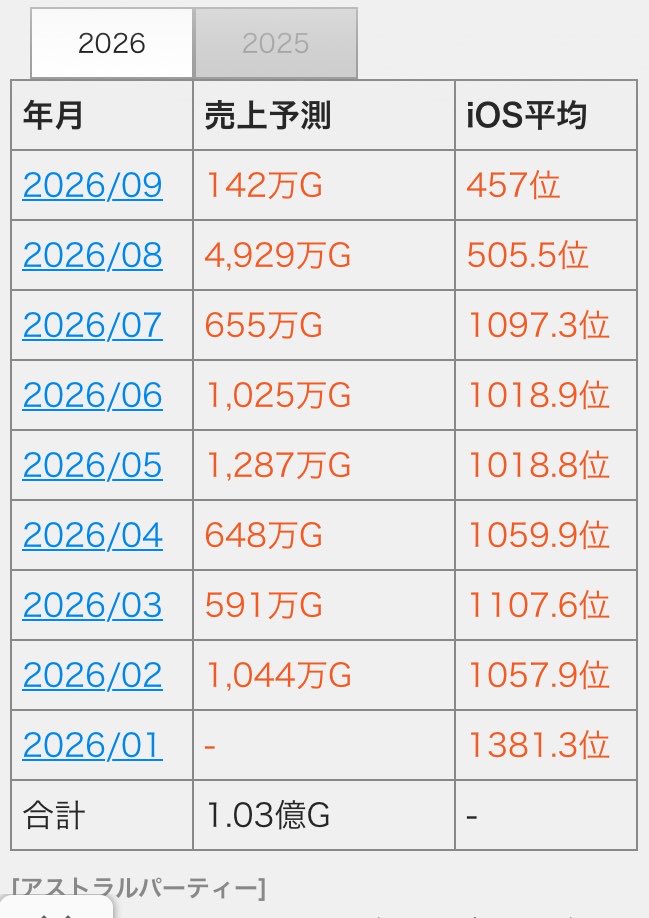Open the 2026/05 link
The width and height of the screenshot is (649, 918).
[92, 465]
